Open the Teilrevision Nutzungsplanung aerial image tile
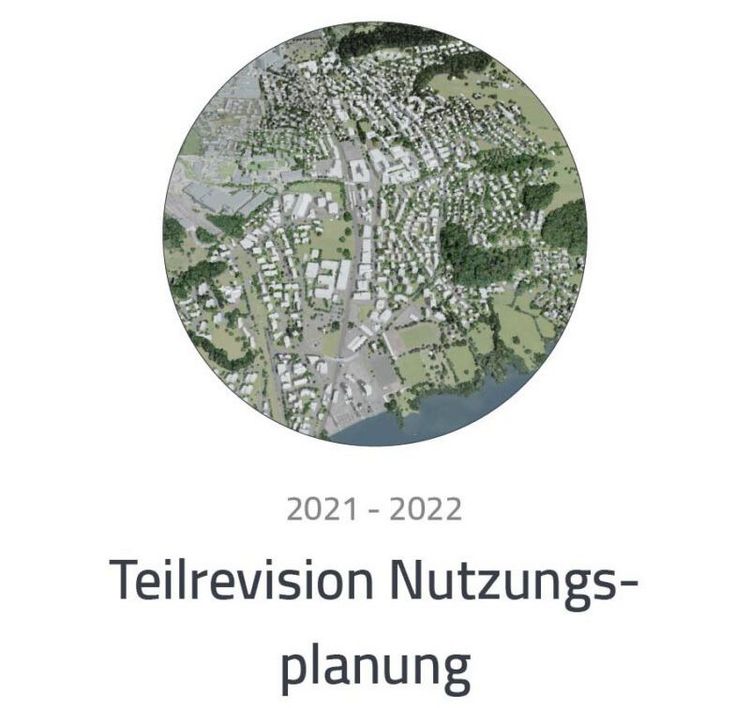750x708 pixels. click(x=375, y=234)
